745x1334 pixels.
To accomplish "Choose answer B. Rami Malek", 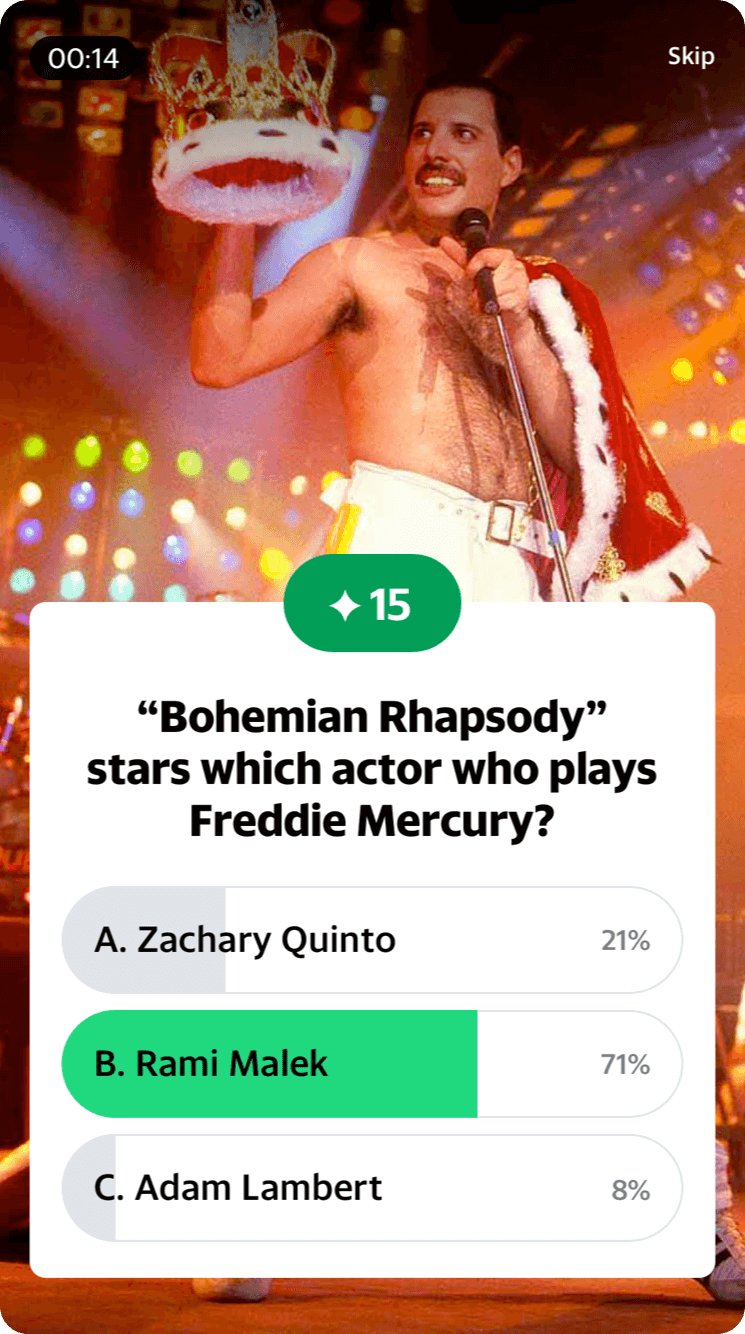I will point(371,1064).
